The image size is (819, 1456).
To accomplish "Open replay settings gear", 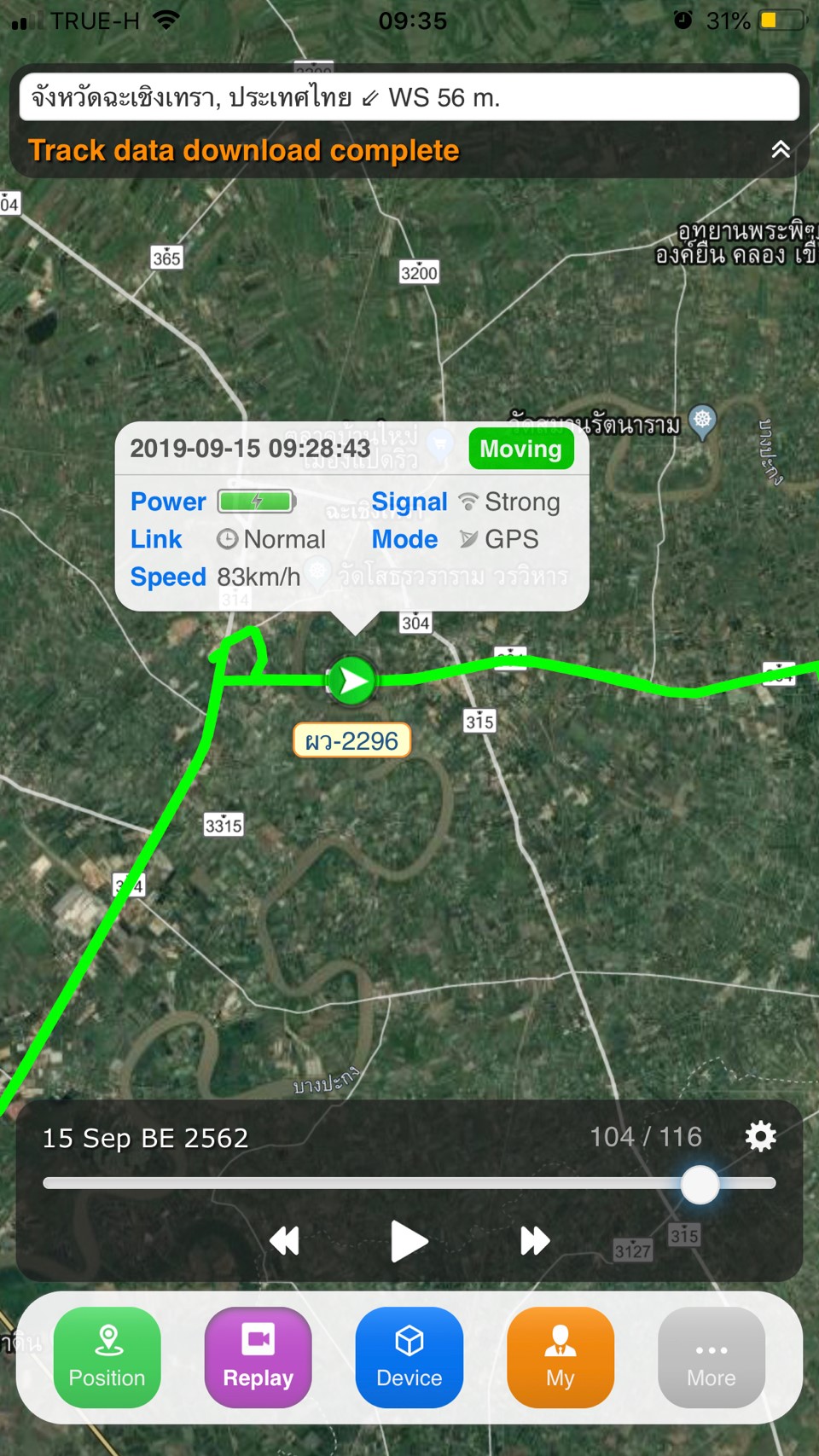I will click(x=760, y=1136).
